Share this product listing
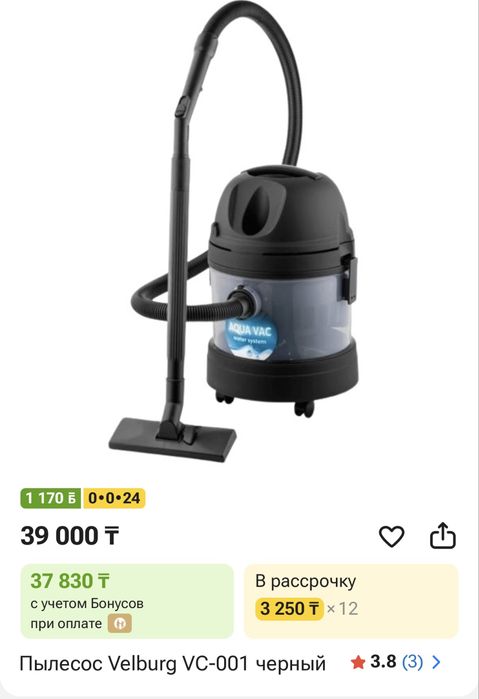The image size is (479, 699). (442, 535)
